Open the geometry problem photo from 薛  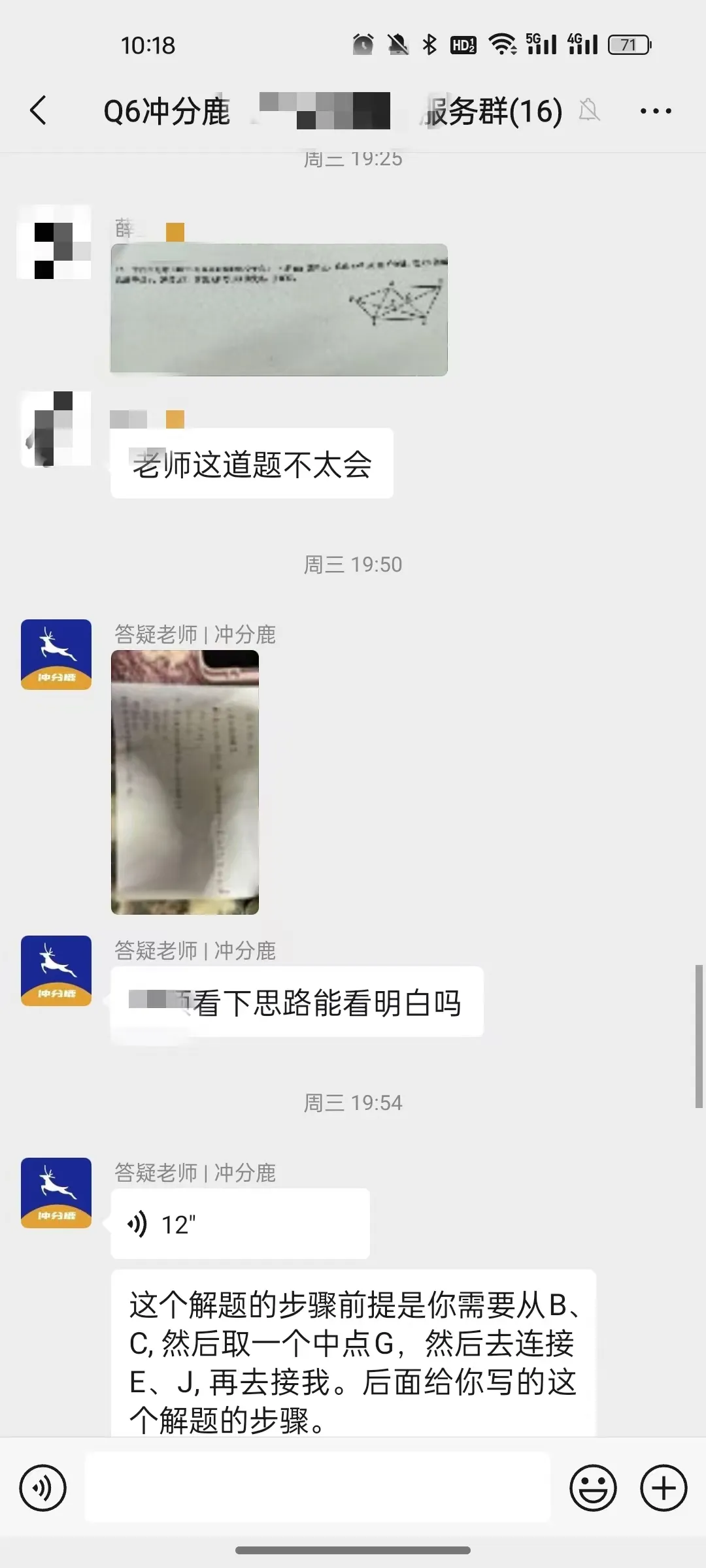coord(279,310)
